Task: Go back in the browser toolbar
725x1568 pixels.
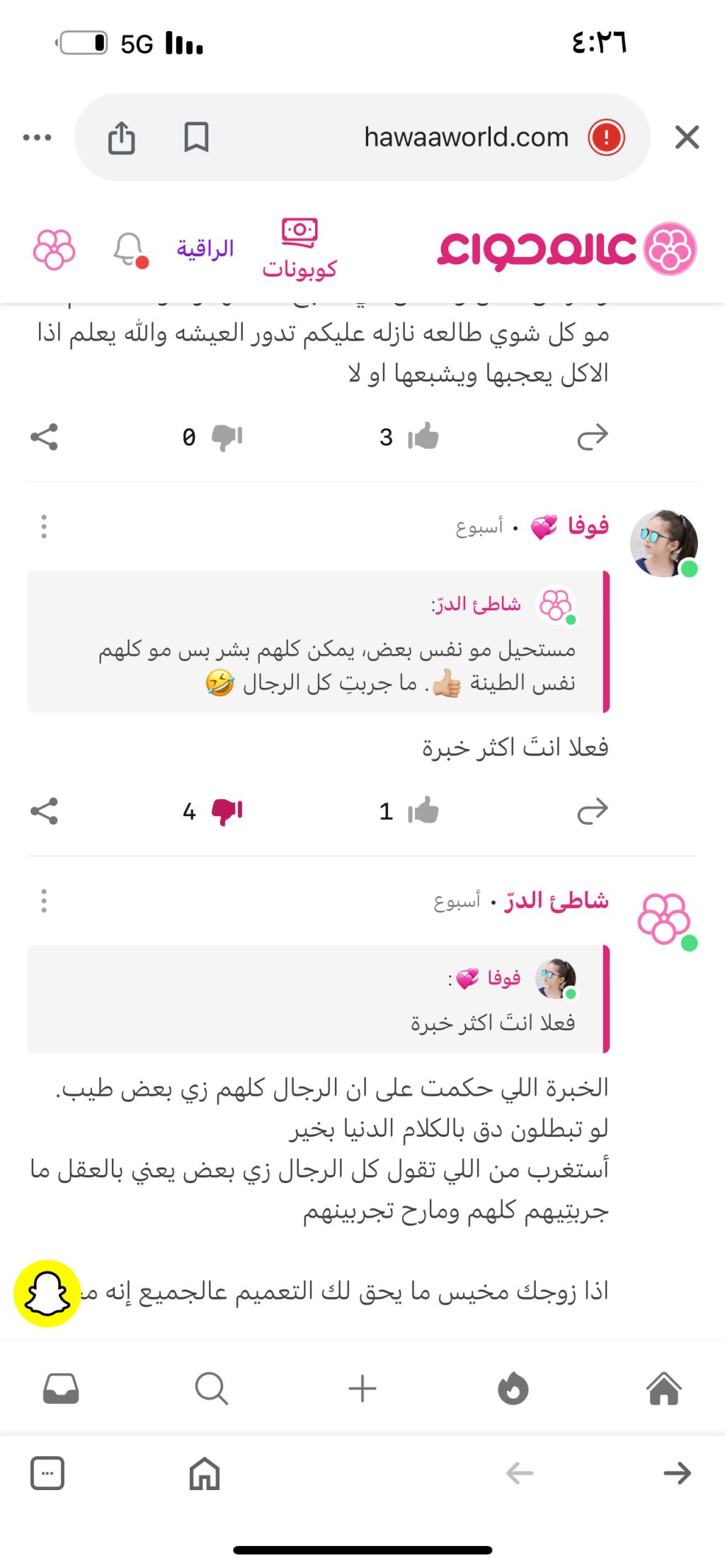Action: pyautogui.click(x=520, y=1474)
